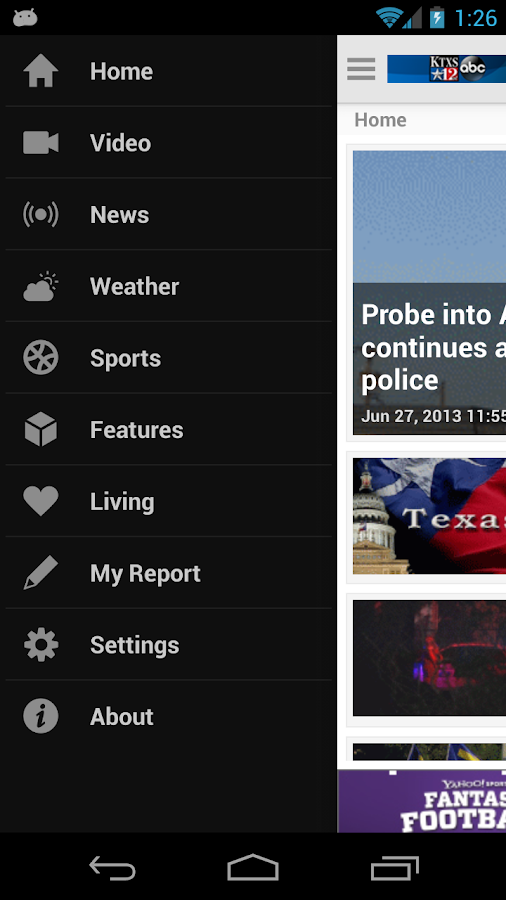506x900 pixels.
Task: Open the Yahoo Fantasy Football ad banner
Action: click(422, 801)
